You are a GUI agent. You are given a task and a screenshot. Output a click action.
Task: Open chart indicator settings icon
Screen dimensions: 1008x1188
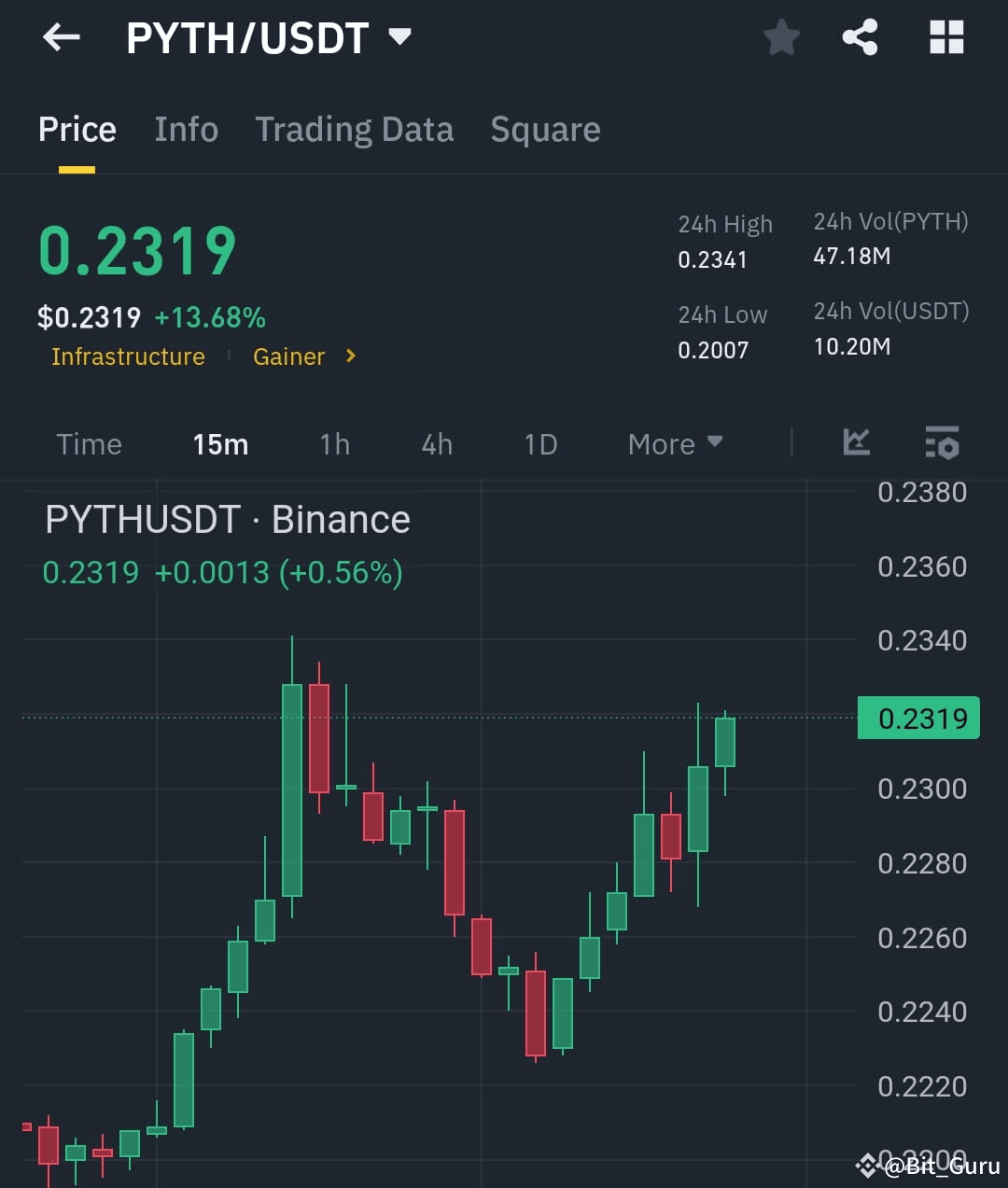(x=942, y=443)
